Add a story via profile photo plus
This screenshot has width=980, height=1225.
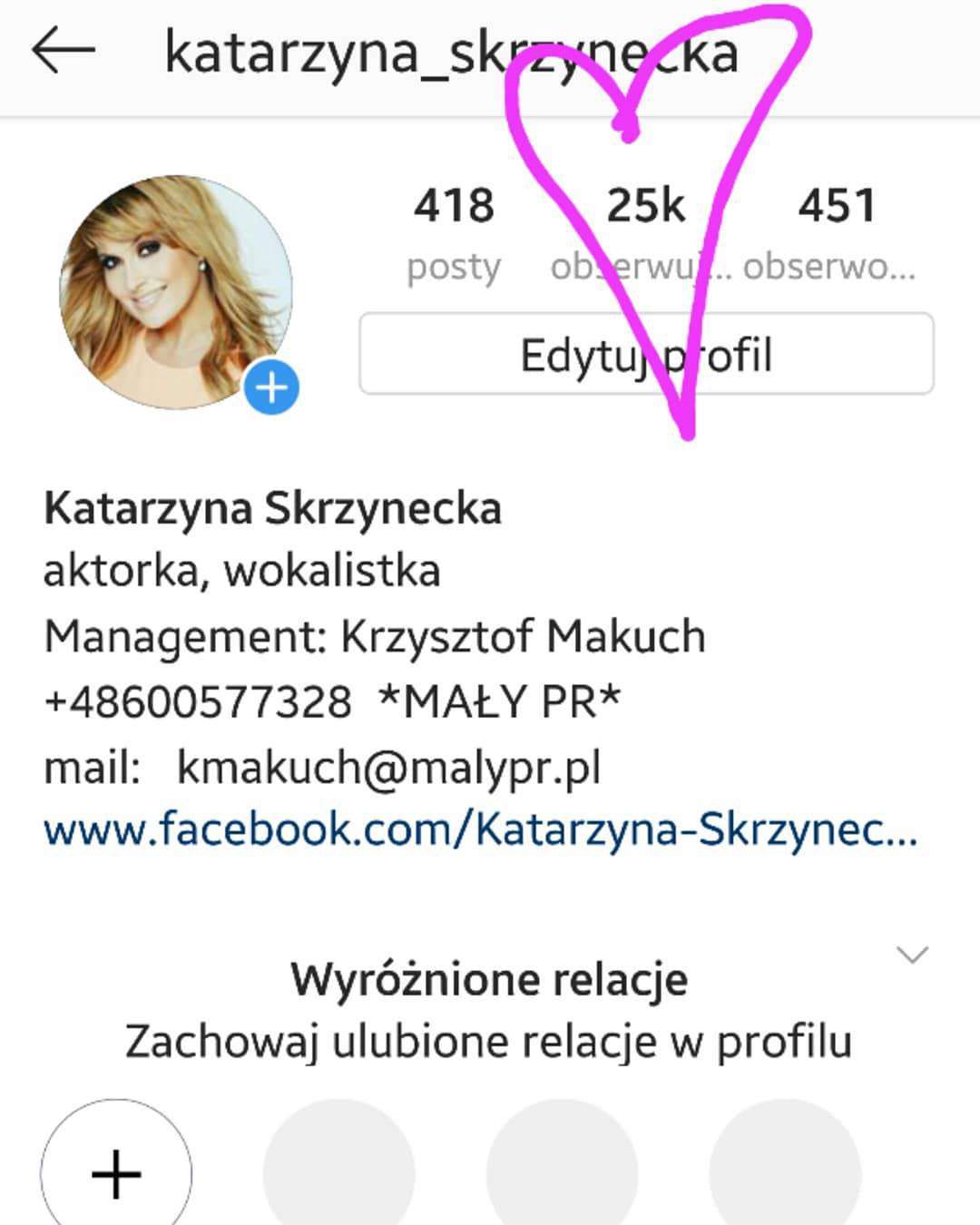(272, 388)
